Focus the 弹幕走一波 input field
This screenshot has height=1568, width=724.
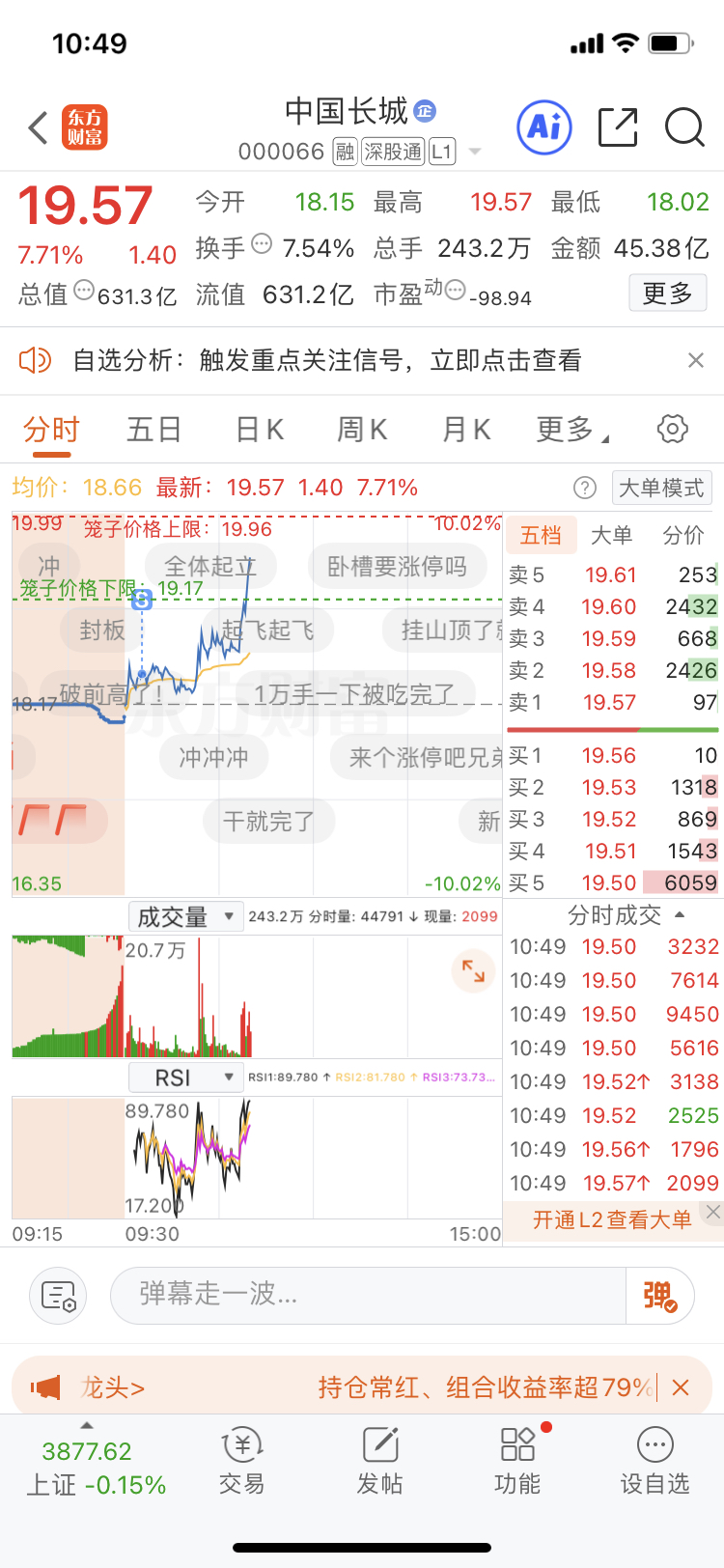pyautogui.click(x=367, y=1294)
